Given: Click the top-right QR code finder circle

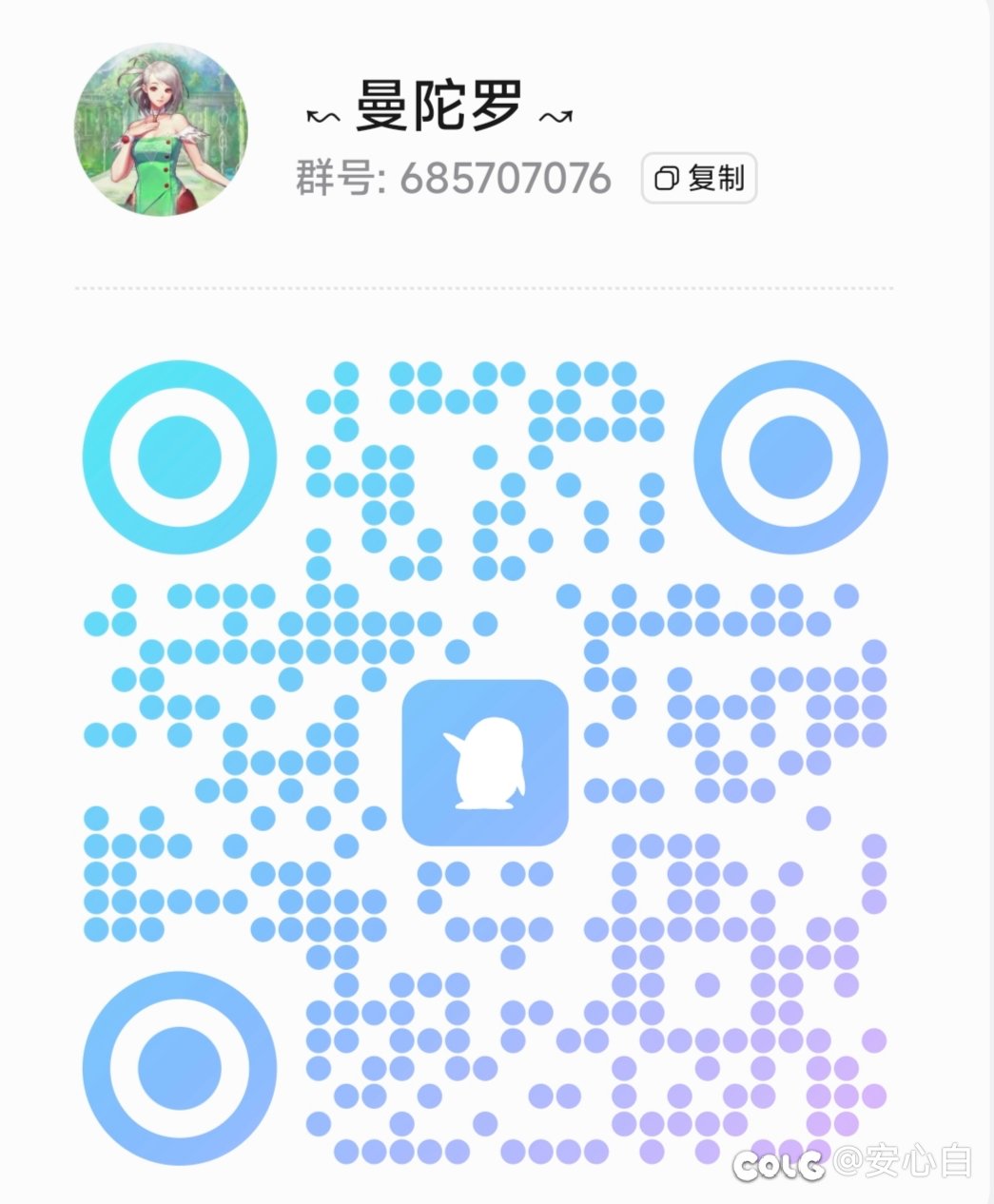Looking at the screenshot, I should [792, 456].
